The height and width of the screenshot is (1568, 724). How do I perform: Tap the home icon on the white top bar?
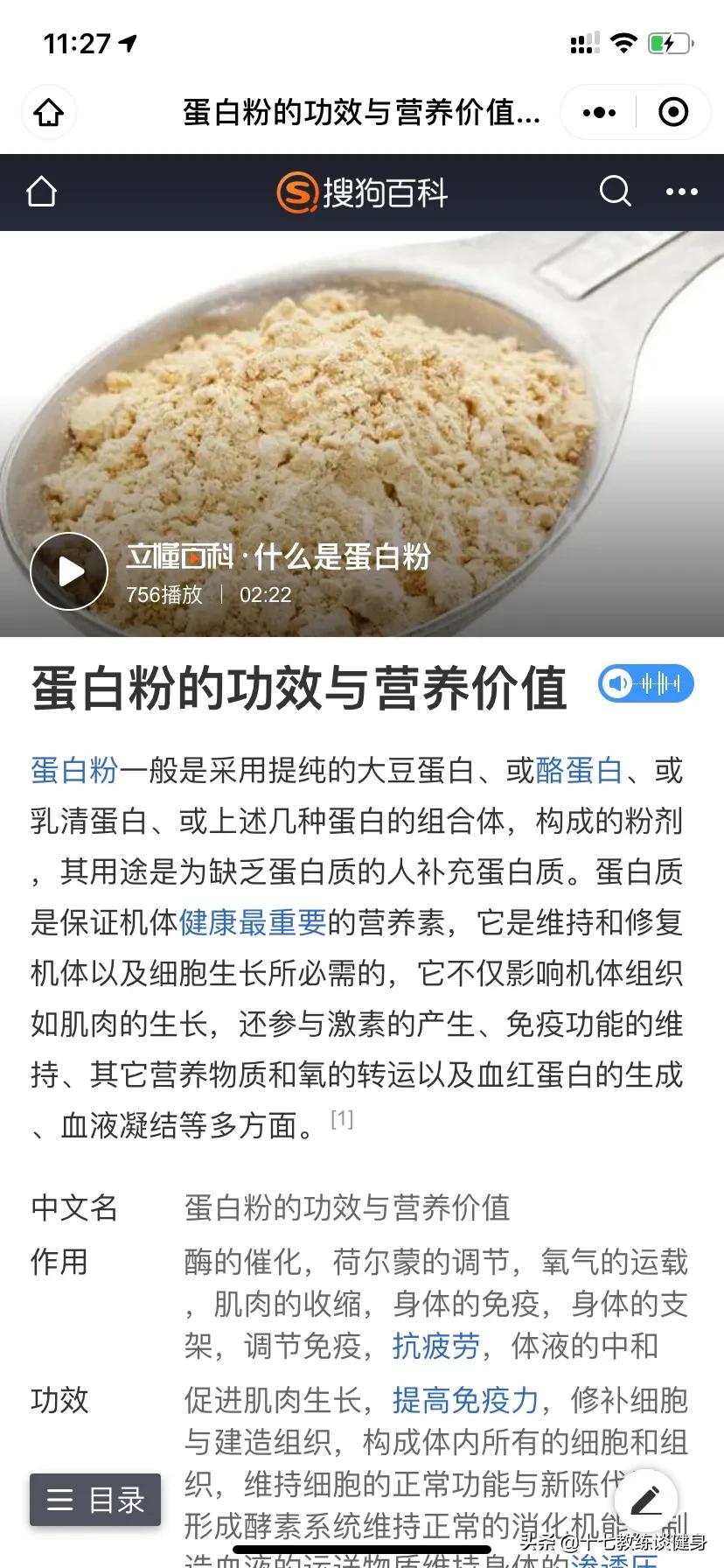click(48, 113)
